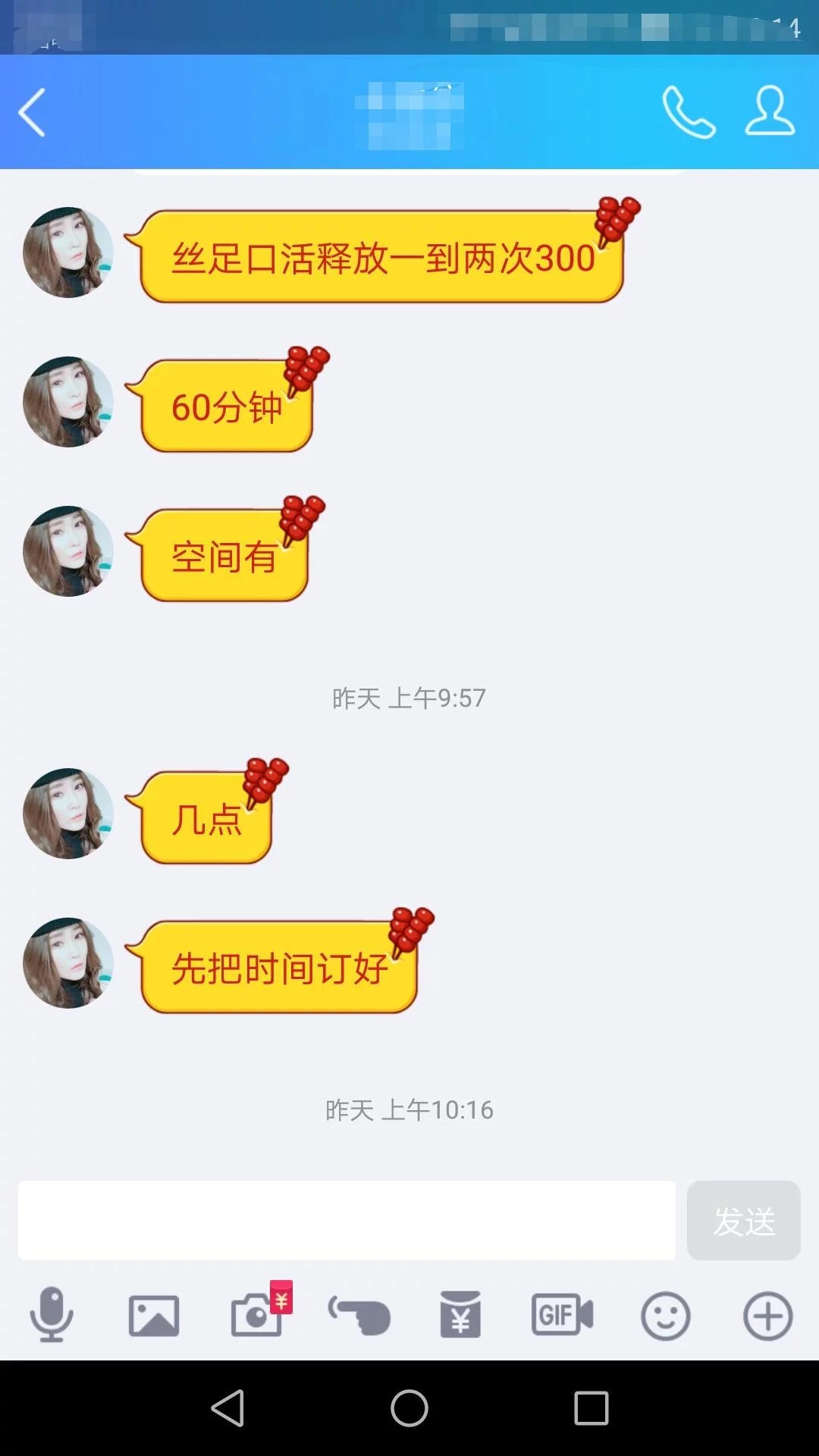Open the photo gallery picker icon
The width and height of the screenshot is (819, 1456).
coord(154,1316)
